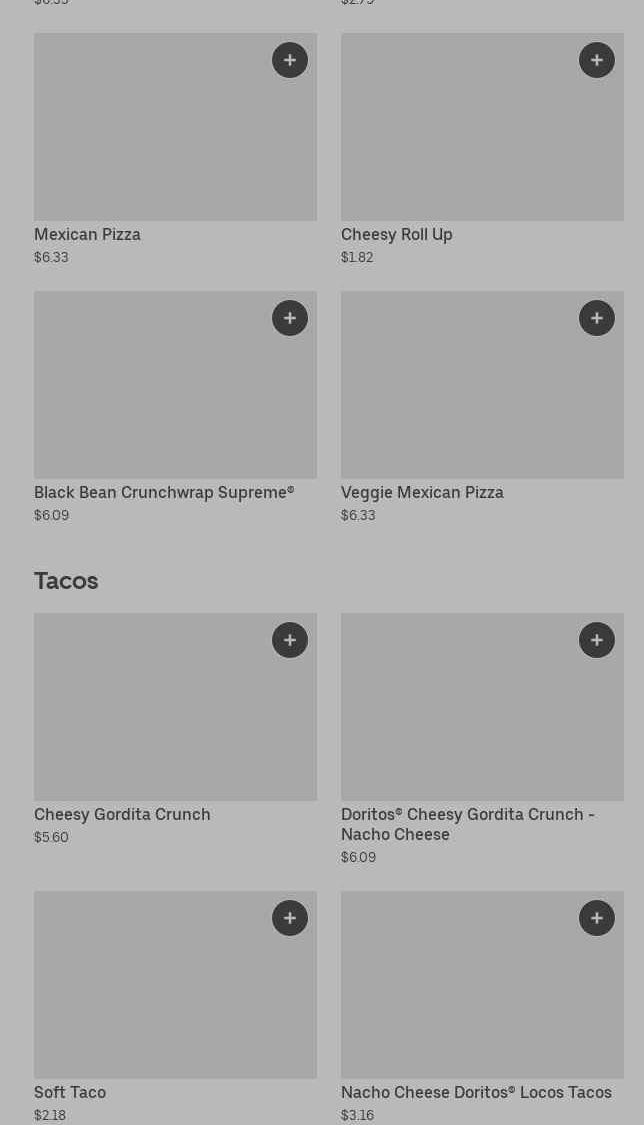This screenshot has width=644, height=1125.
Task: Add Cheesy Gordita Crunch to the order
Action: [290, 640]
